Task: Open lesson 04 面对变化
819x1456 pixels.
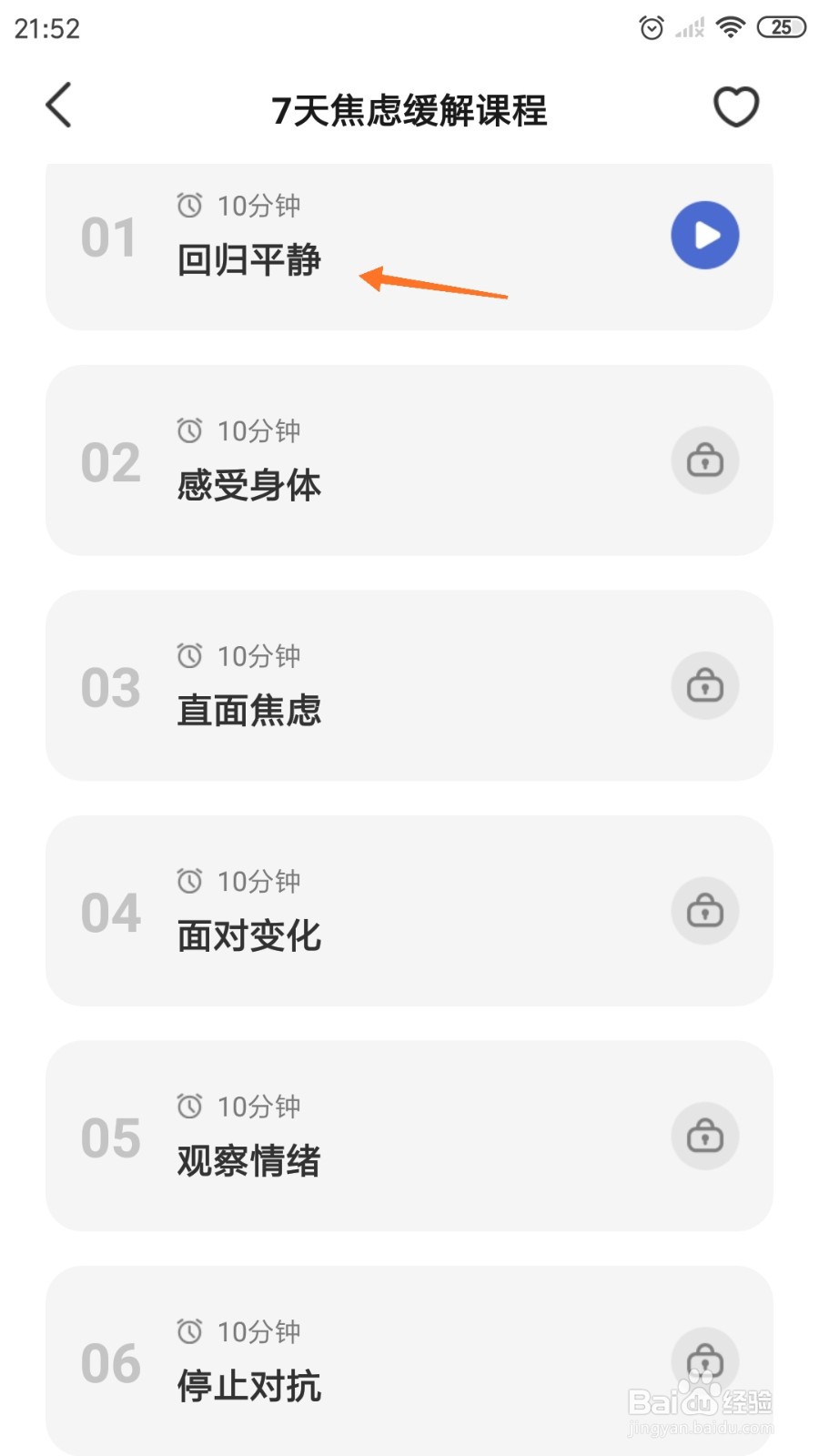Action: [248, 933]
